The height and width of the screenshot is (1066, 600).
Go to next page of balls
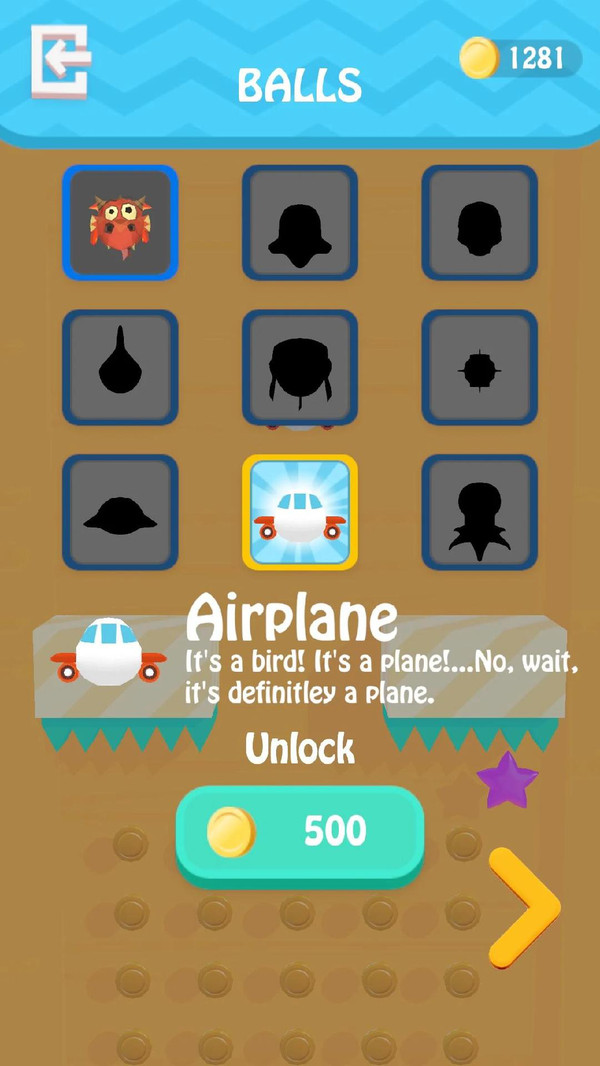[x=524, y=907]
